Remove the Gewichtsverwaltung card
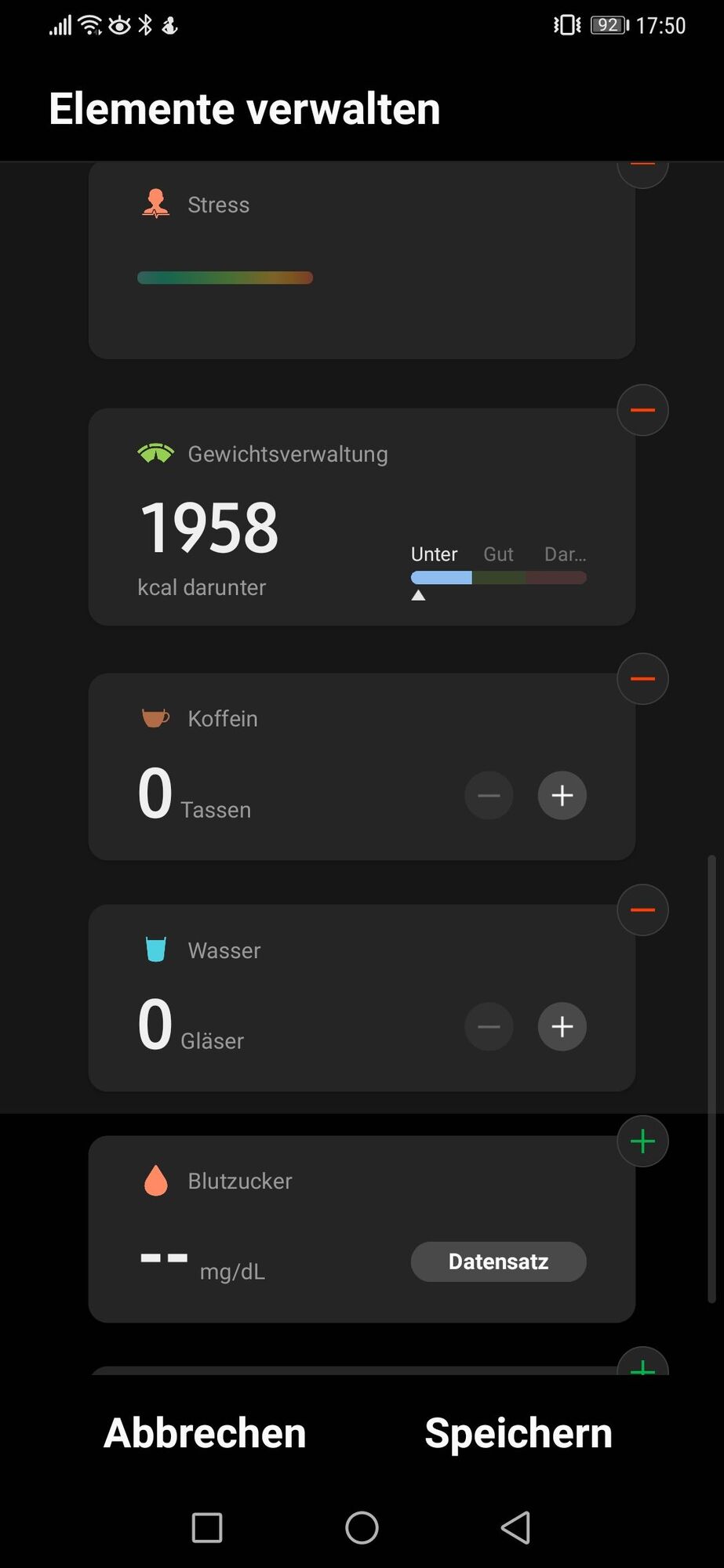Screen dimensions: 724x1568 [642, 410]
